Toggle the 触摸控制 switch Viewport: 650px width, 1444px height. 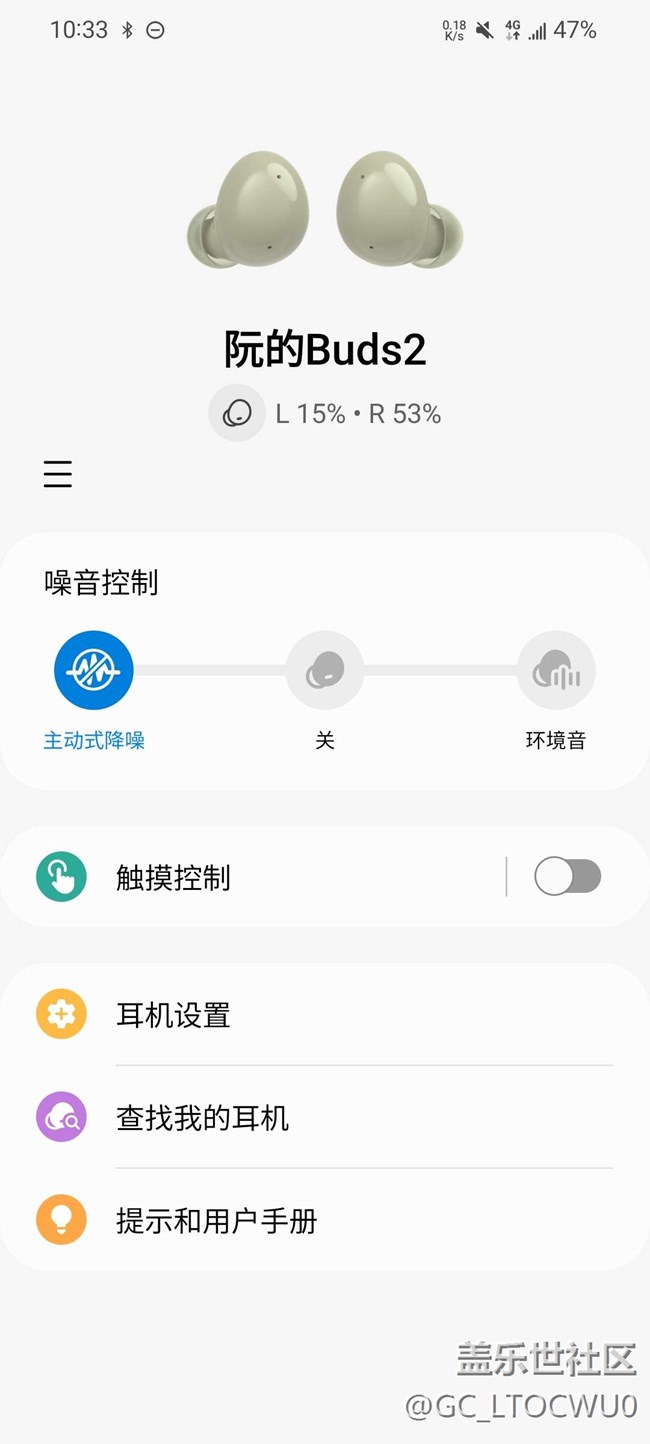567,877
